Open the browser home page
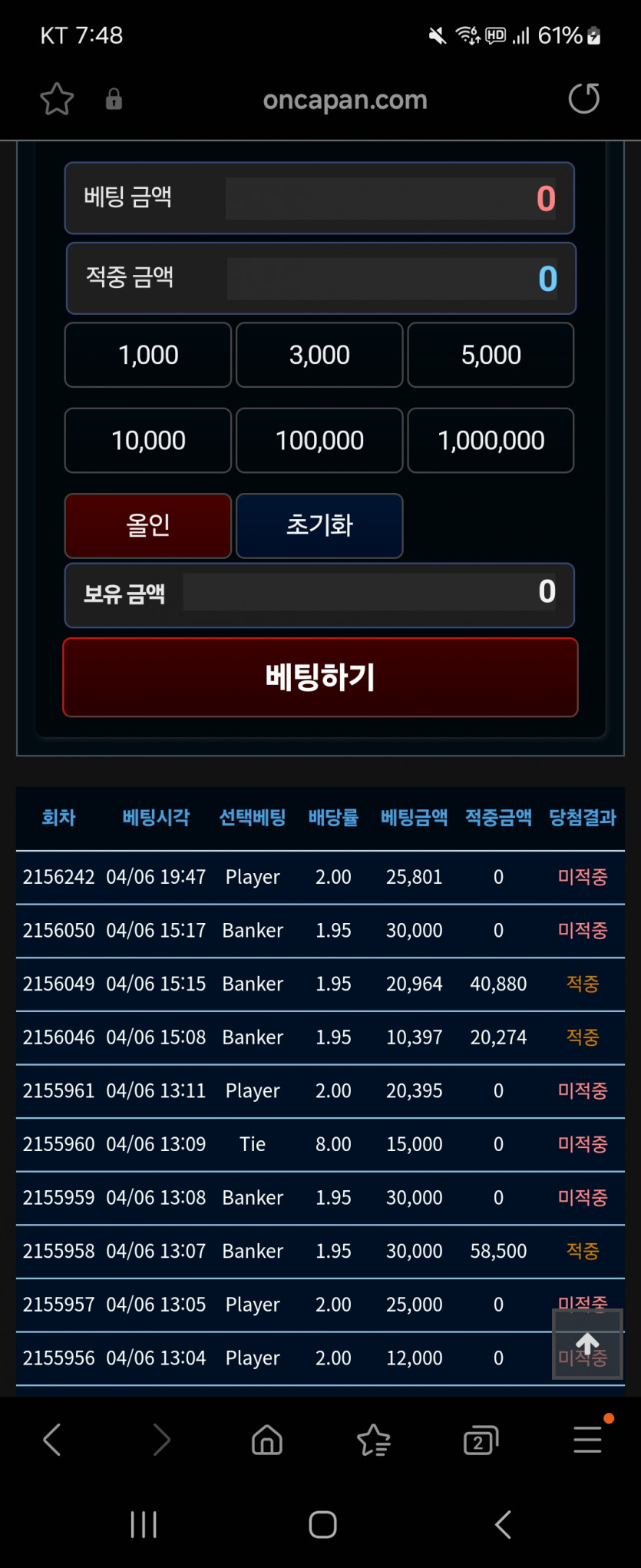 (x=267, y=1440)
